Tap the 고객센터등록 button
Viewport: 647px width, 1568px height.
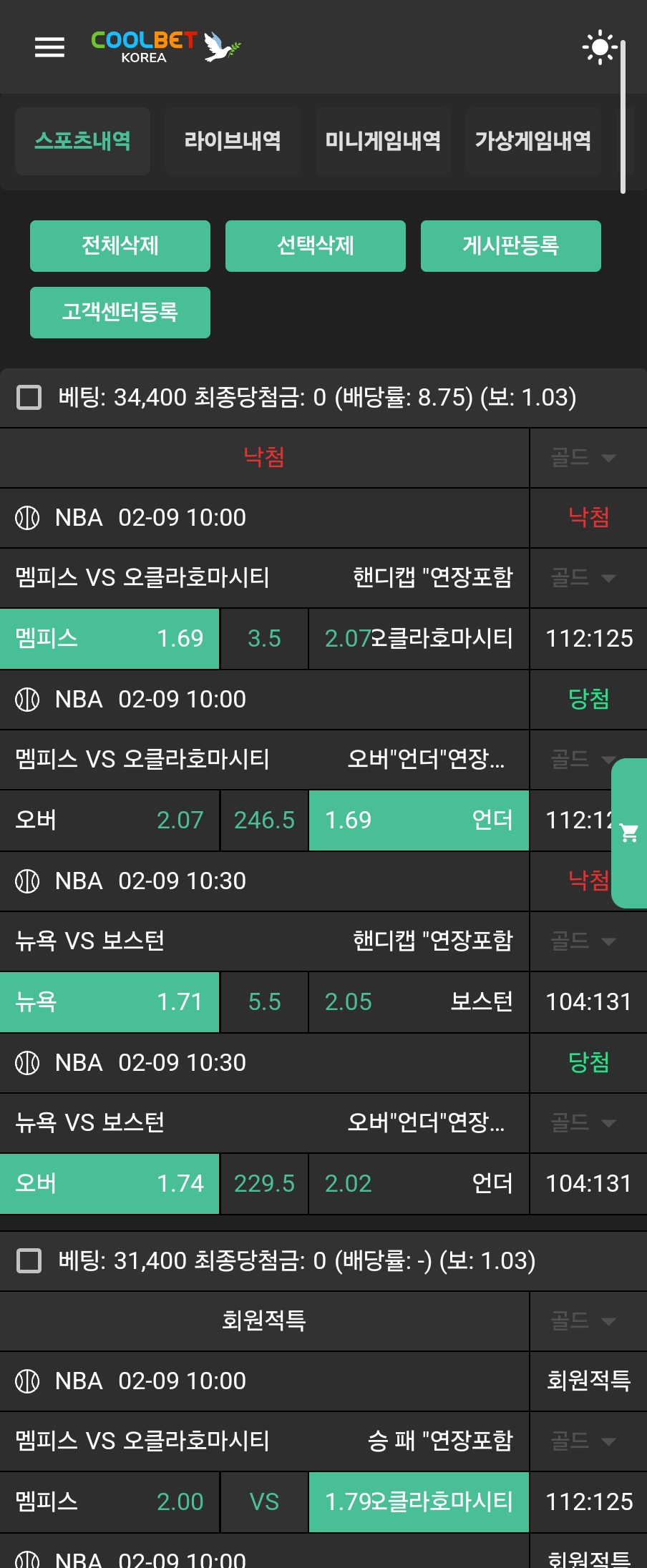coord(120,313)
